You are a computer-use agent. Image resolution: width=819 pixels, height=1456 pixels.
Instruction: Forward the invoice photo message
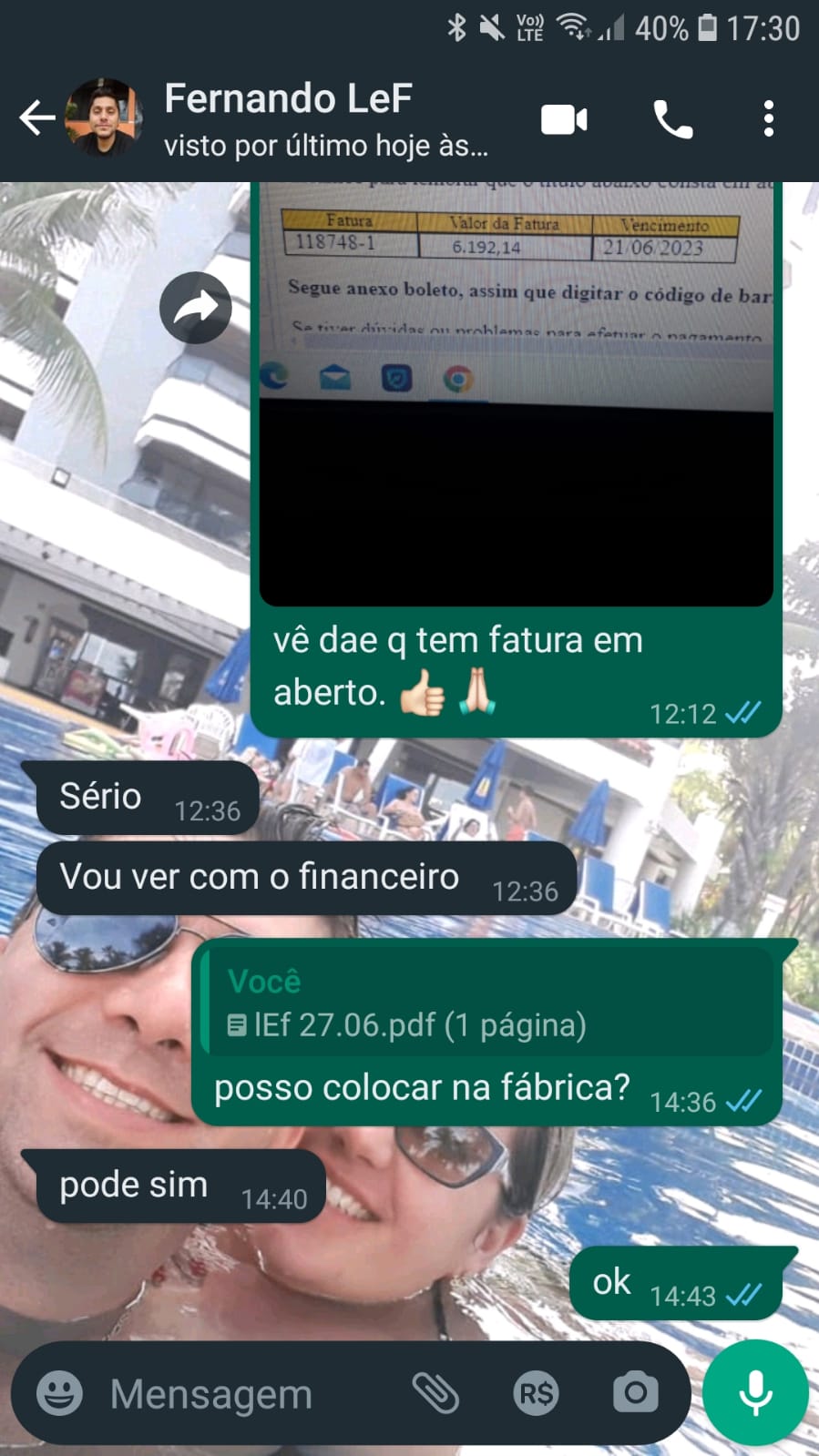pyautogui.click(x=195, y=308)
